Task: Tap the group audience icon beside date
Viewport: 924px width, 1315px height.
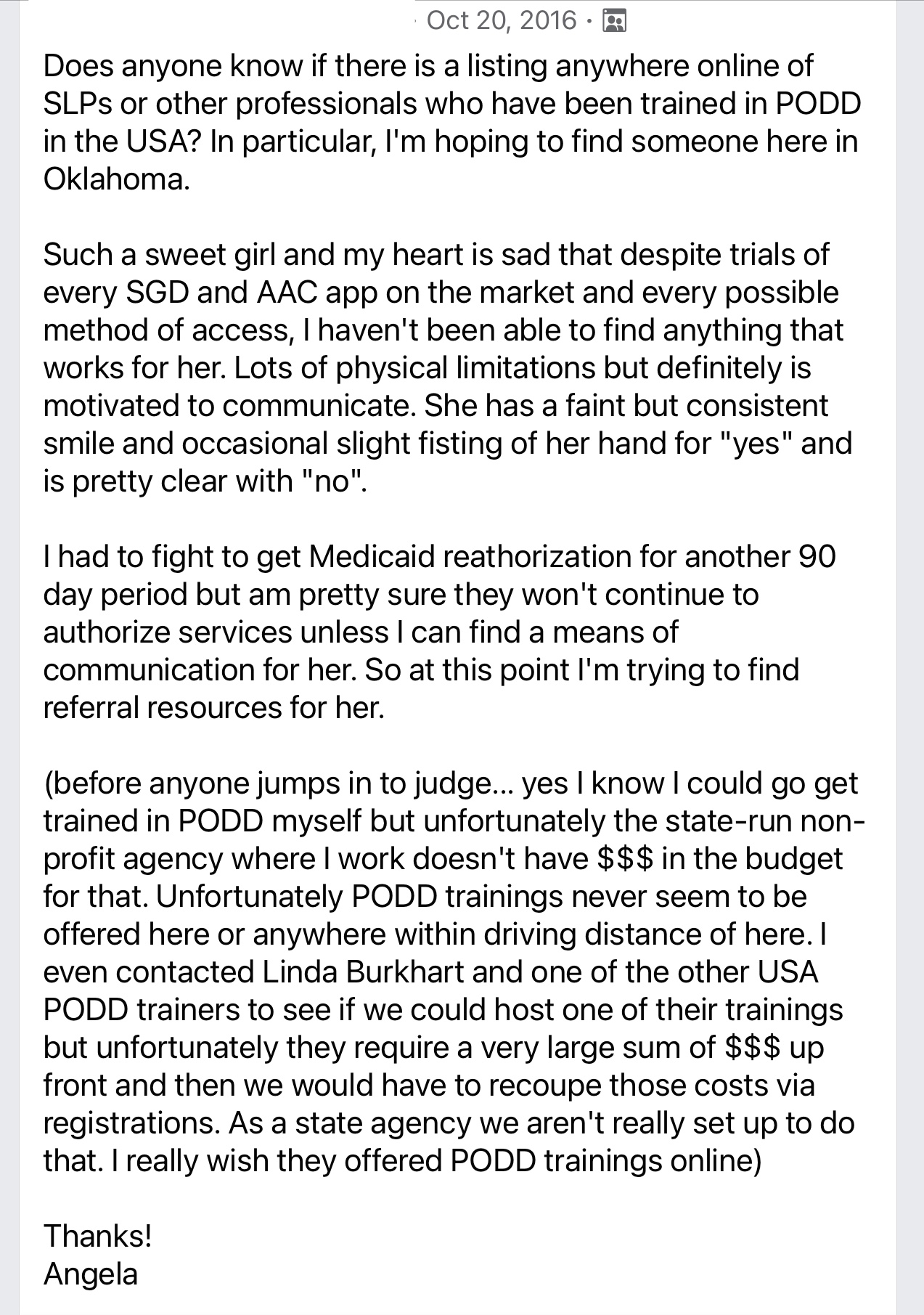Action: 615,22
